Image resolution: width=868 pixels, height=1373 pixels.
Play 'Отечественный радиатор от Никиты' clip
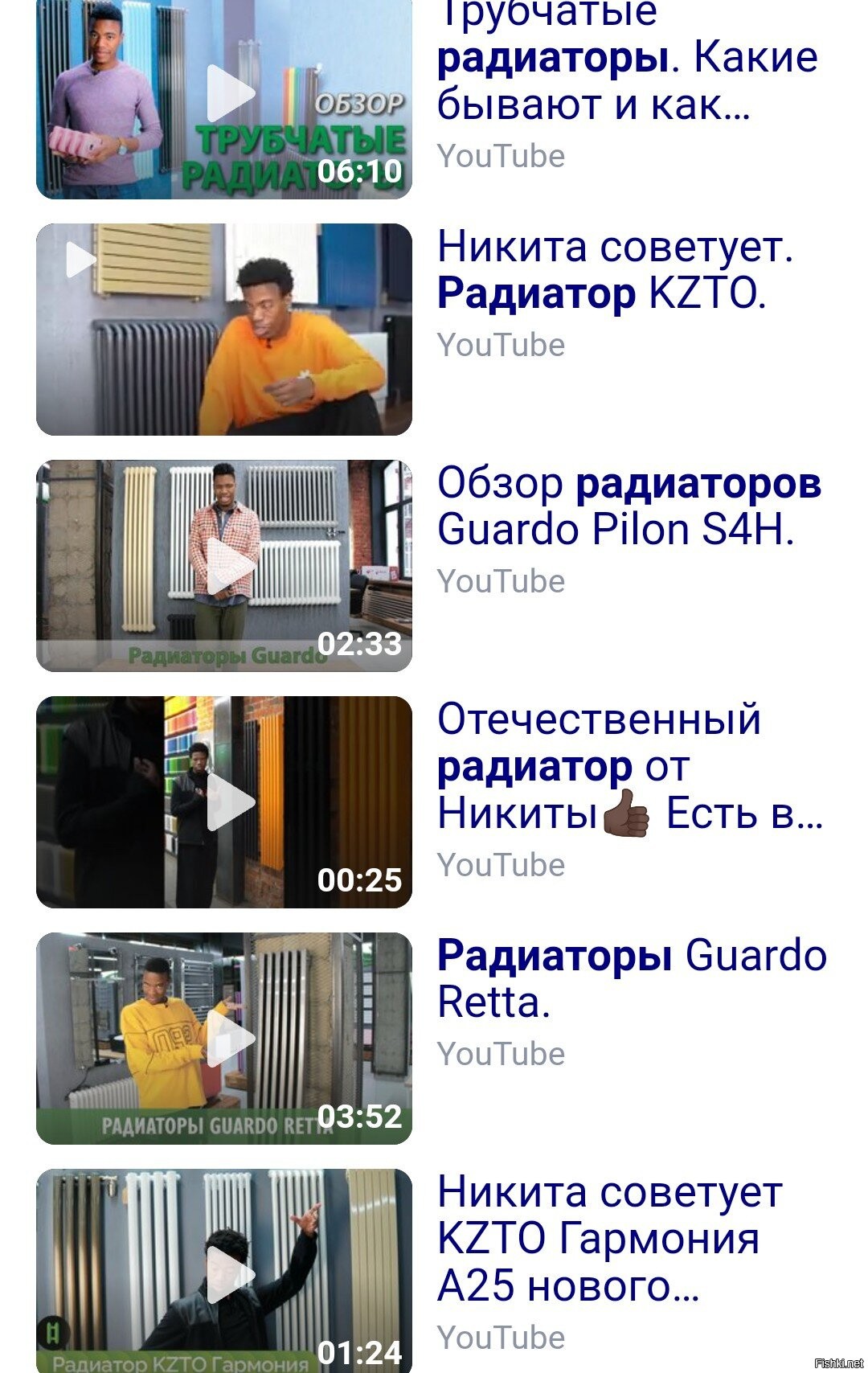click(x=224, y=802)
